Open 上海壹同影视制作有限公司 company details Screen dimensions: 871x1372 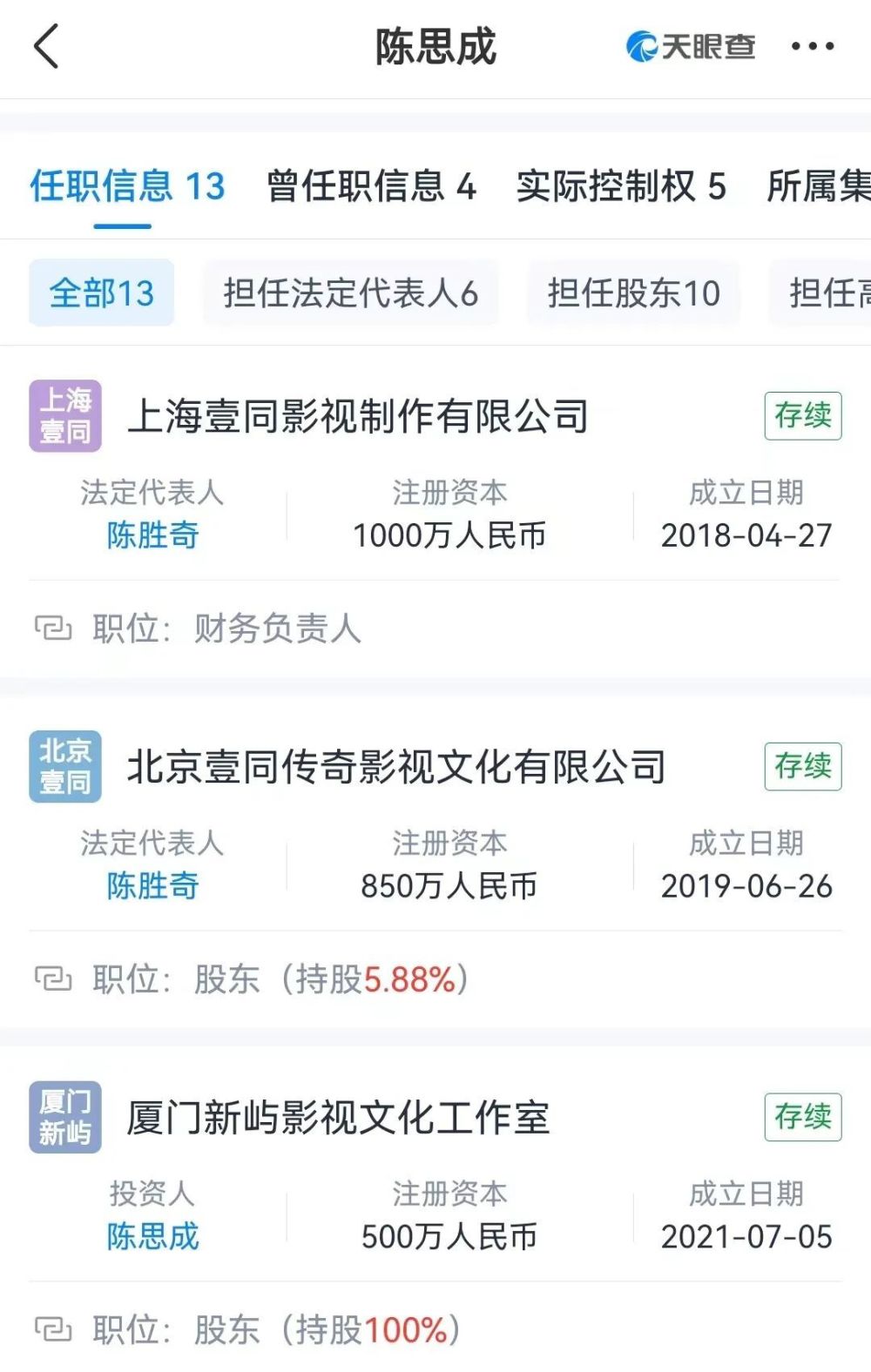point(358,416)
